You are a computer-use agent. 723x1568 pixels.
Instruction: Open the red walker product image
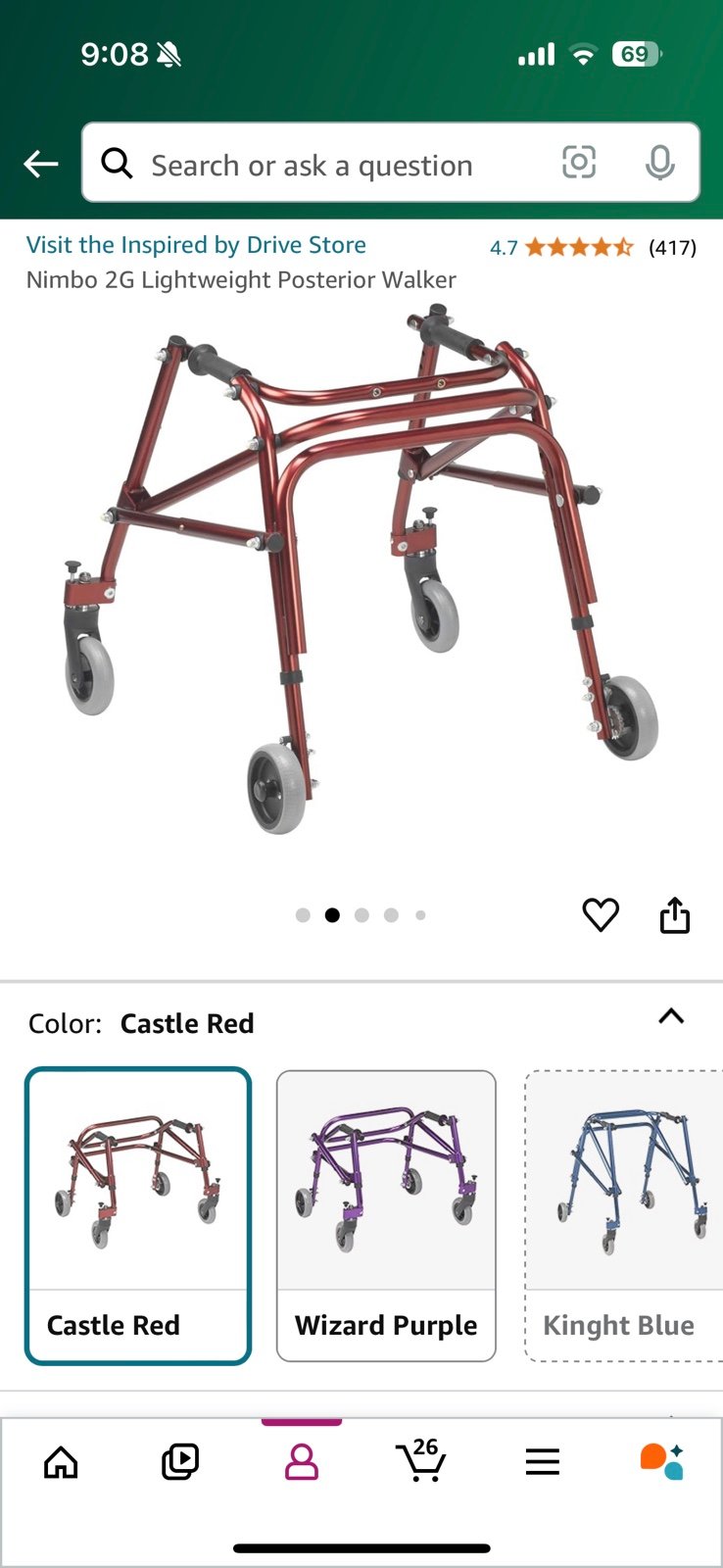coord(361,570)
